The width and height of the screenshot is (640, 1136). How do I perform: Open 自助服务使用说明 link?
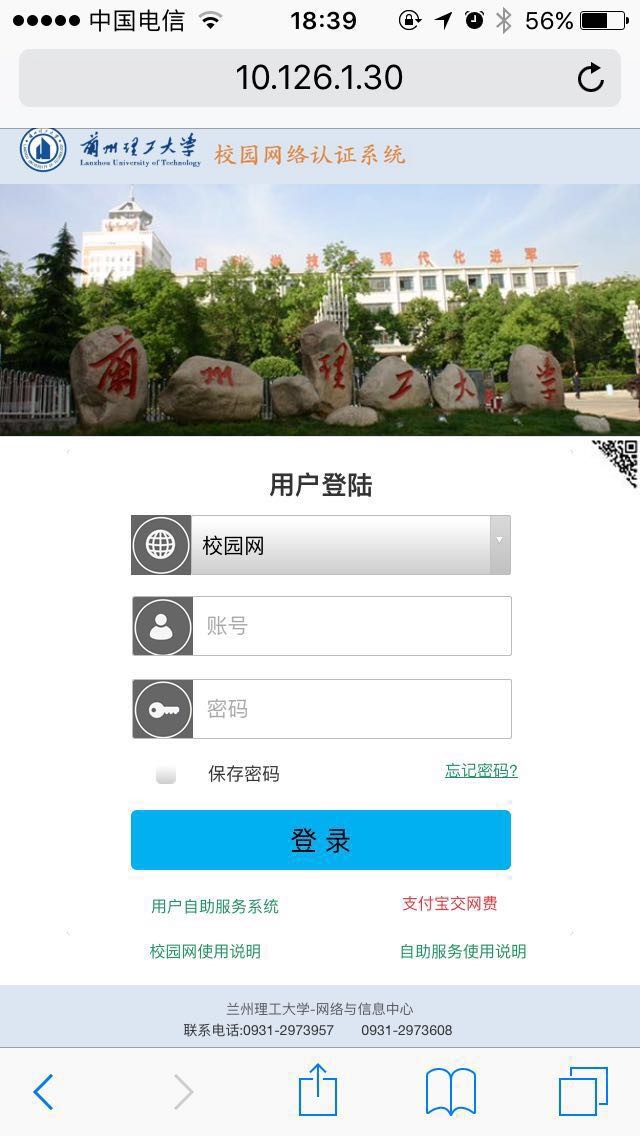462,951
